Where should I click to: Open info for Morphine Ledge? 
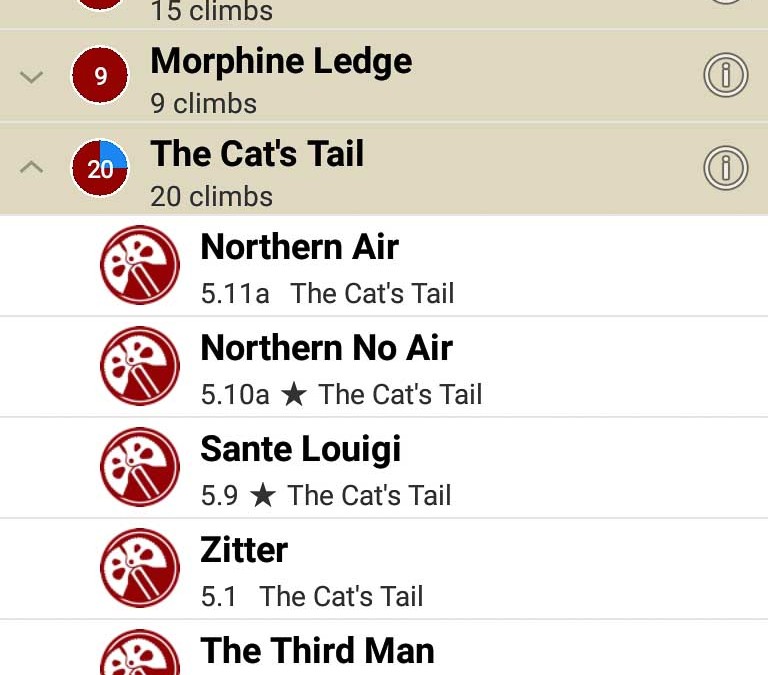click(725, 76)
